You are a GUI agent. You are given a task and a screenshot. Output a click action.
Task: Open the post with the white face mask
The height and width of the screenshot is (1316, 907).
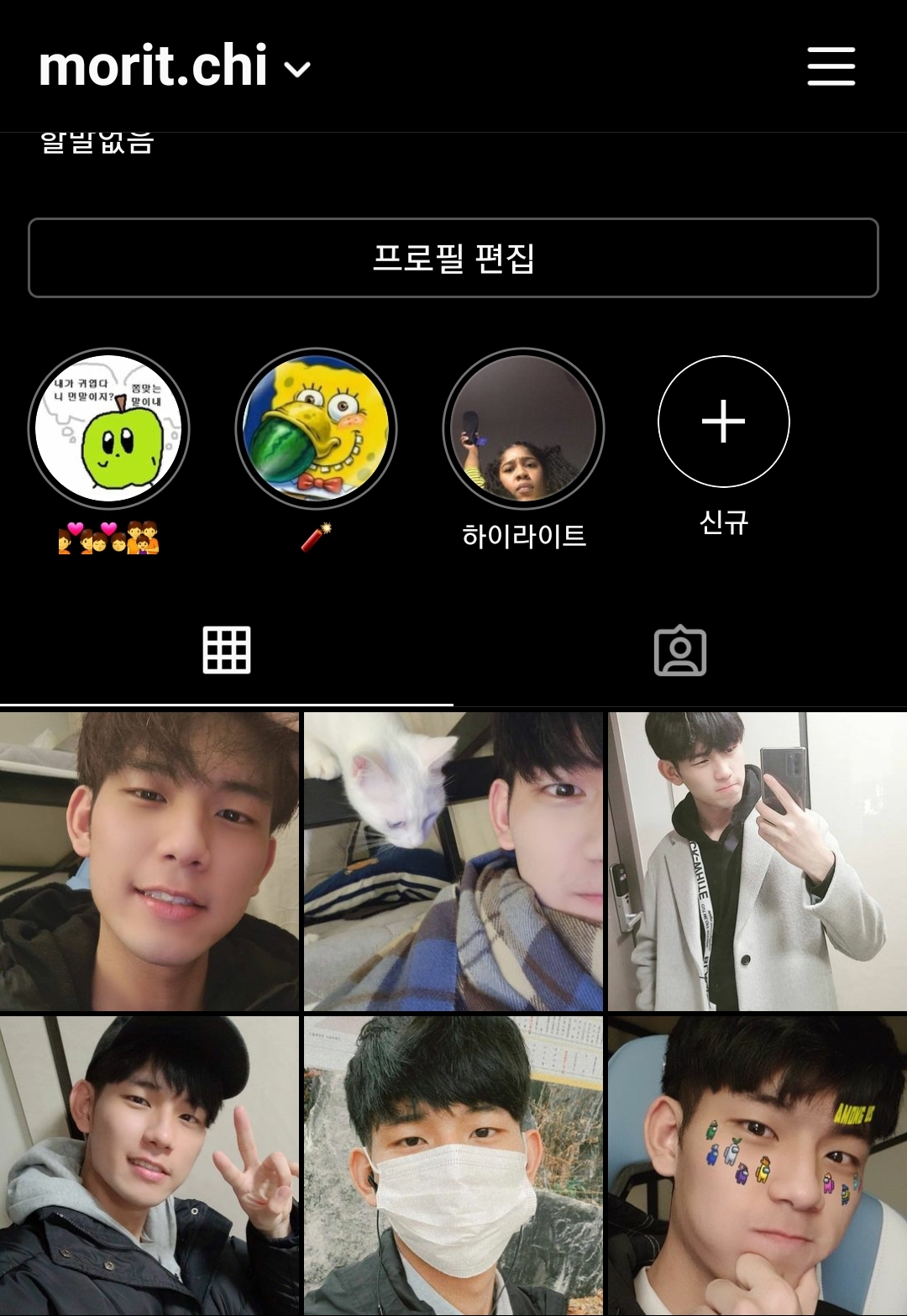point(453,1165)
